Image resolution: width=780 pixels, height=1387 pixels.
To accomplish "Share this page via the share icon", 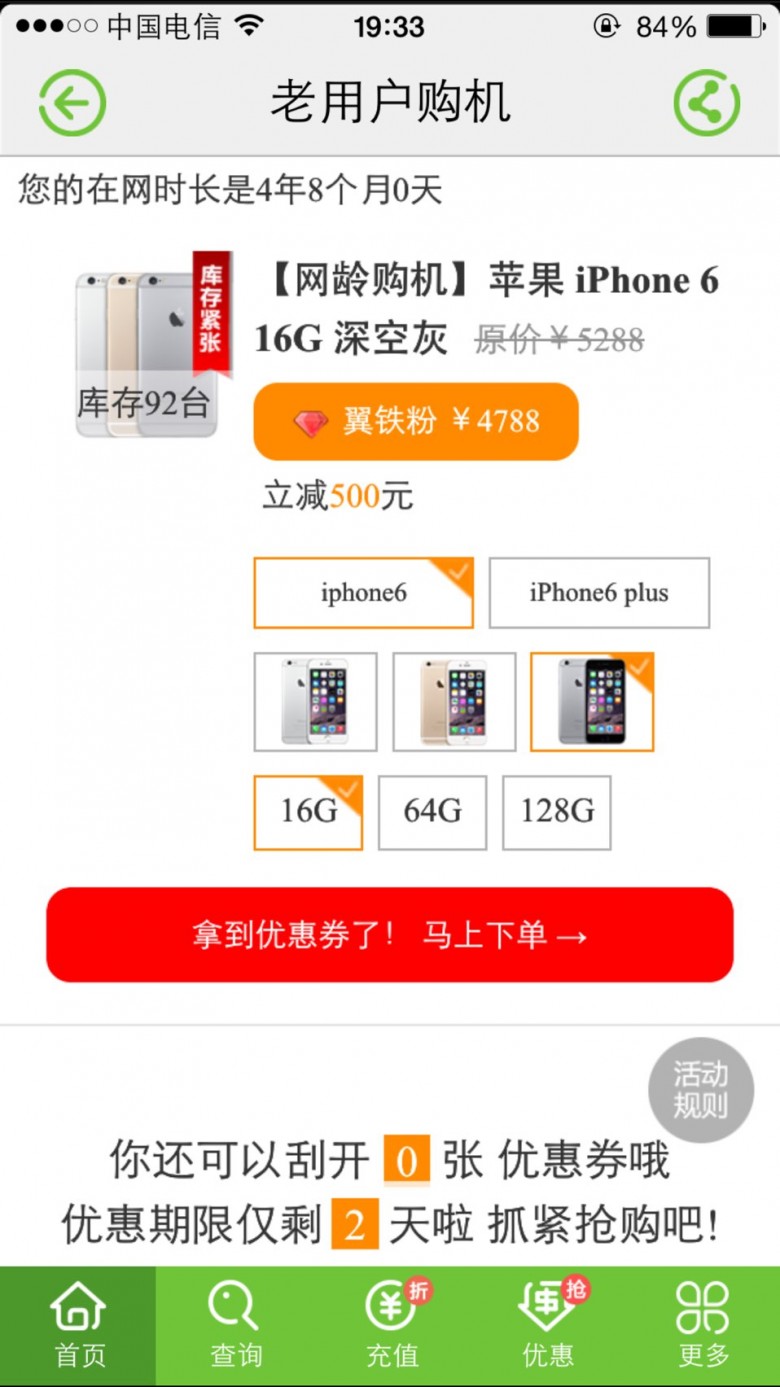I will coord(707,102).
